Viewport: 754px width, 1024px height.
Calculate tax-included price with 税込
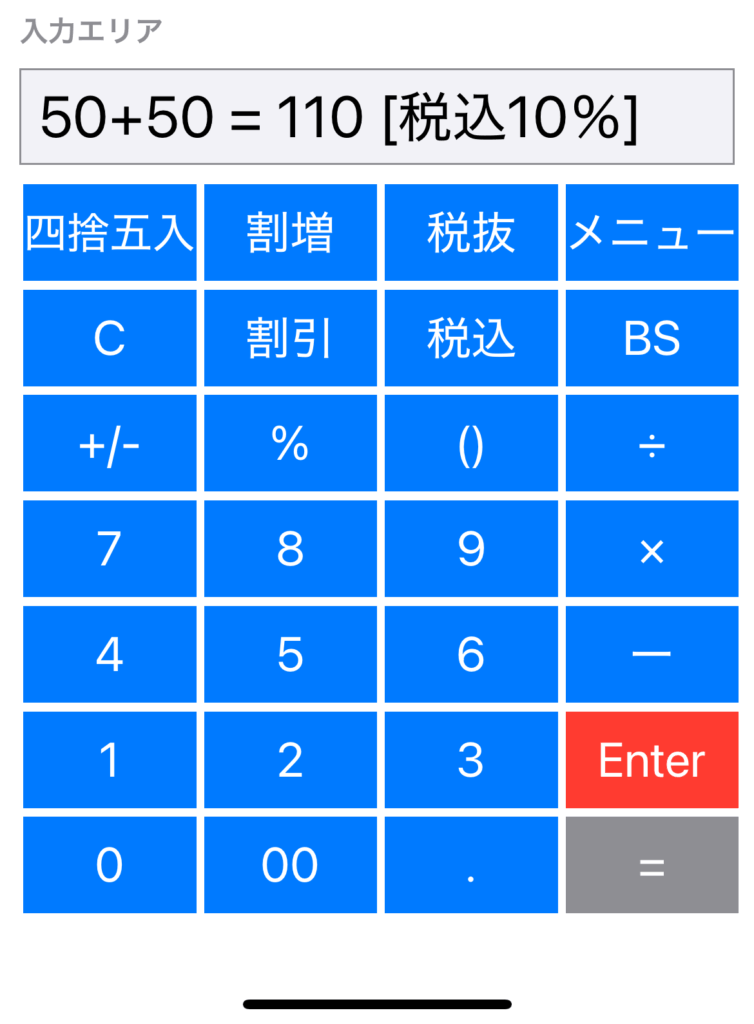[x=471, y=339]
